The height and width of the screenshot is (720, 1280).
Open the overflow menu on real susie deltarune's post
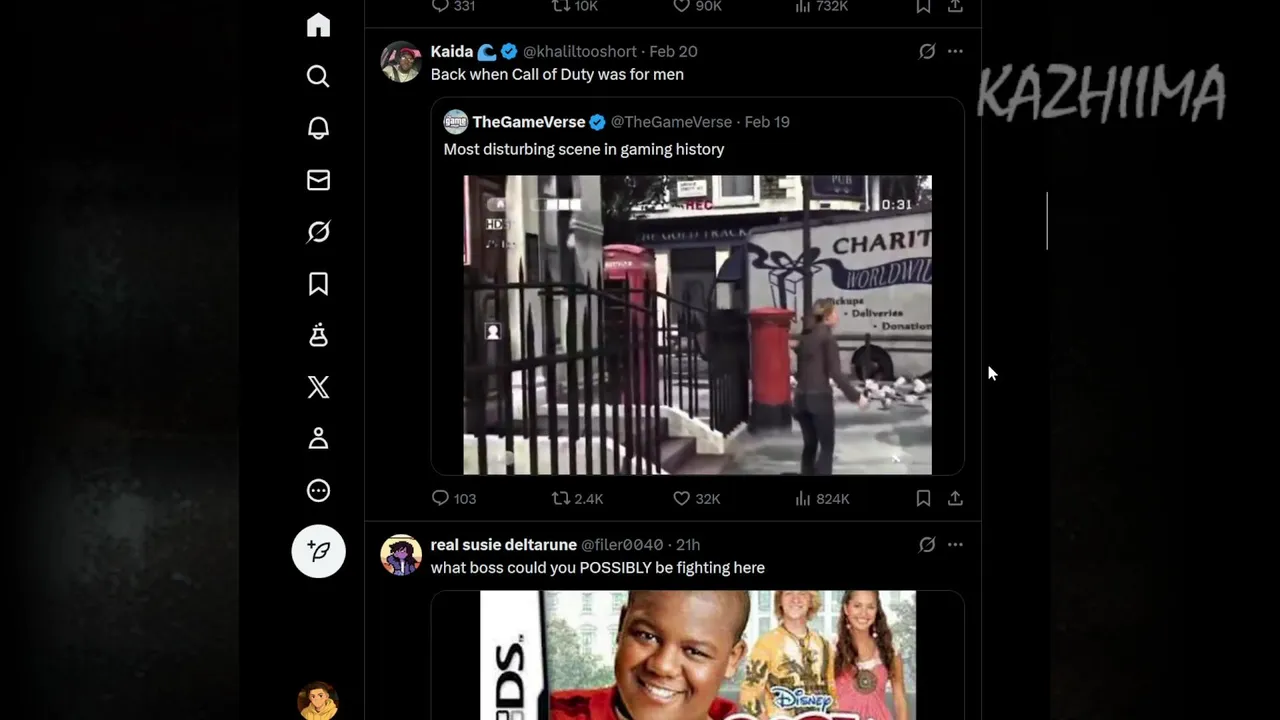[955, 545]
